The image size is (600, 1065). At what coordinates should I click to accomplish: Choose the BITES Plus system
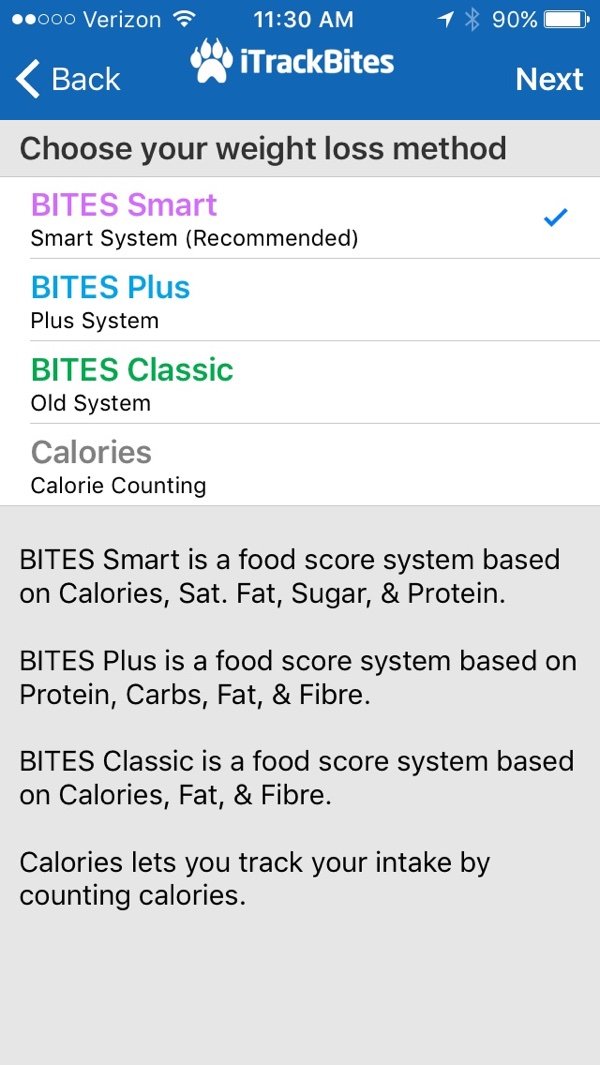(299, 300)
